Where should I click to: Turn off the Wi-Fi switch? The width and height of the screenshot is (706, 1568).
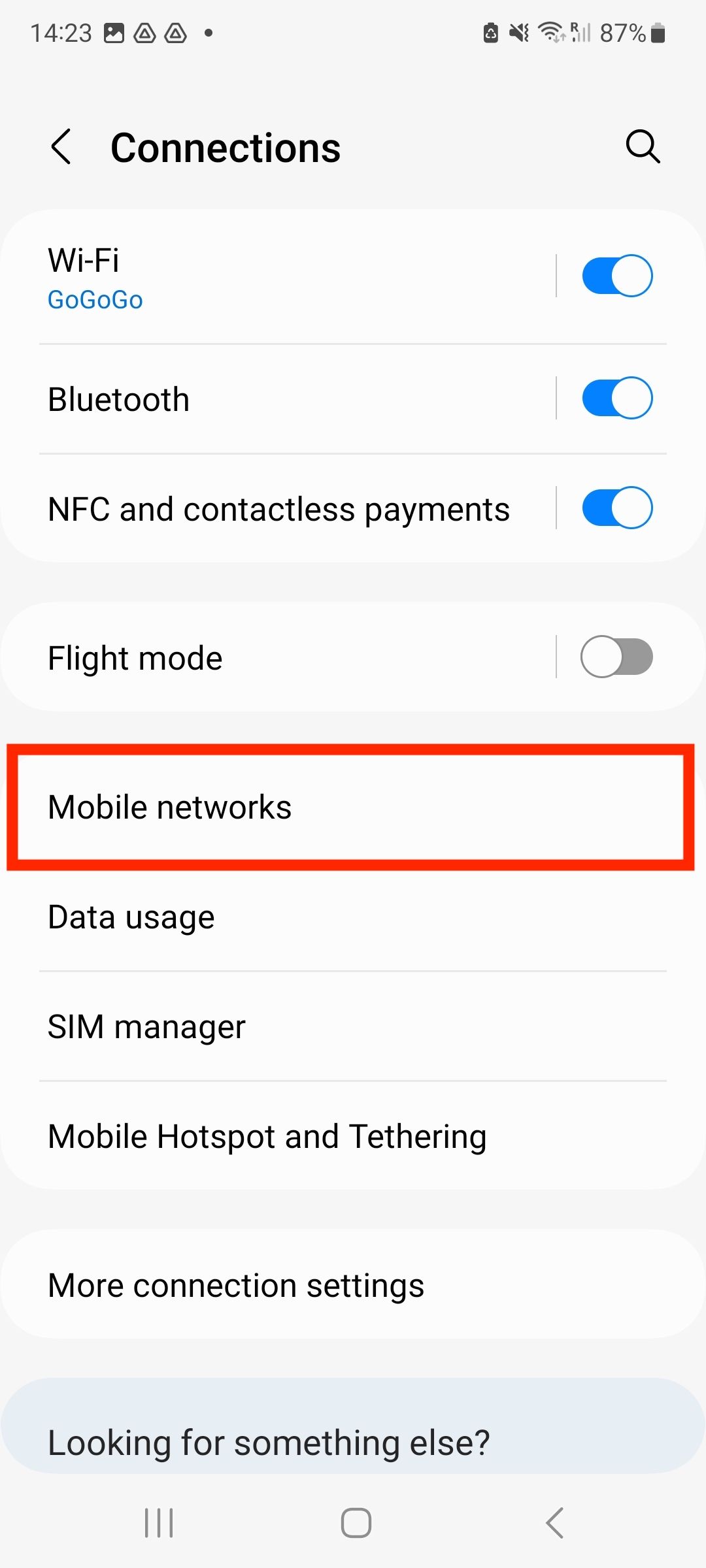click(x=616, y=276)
